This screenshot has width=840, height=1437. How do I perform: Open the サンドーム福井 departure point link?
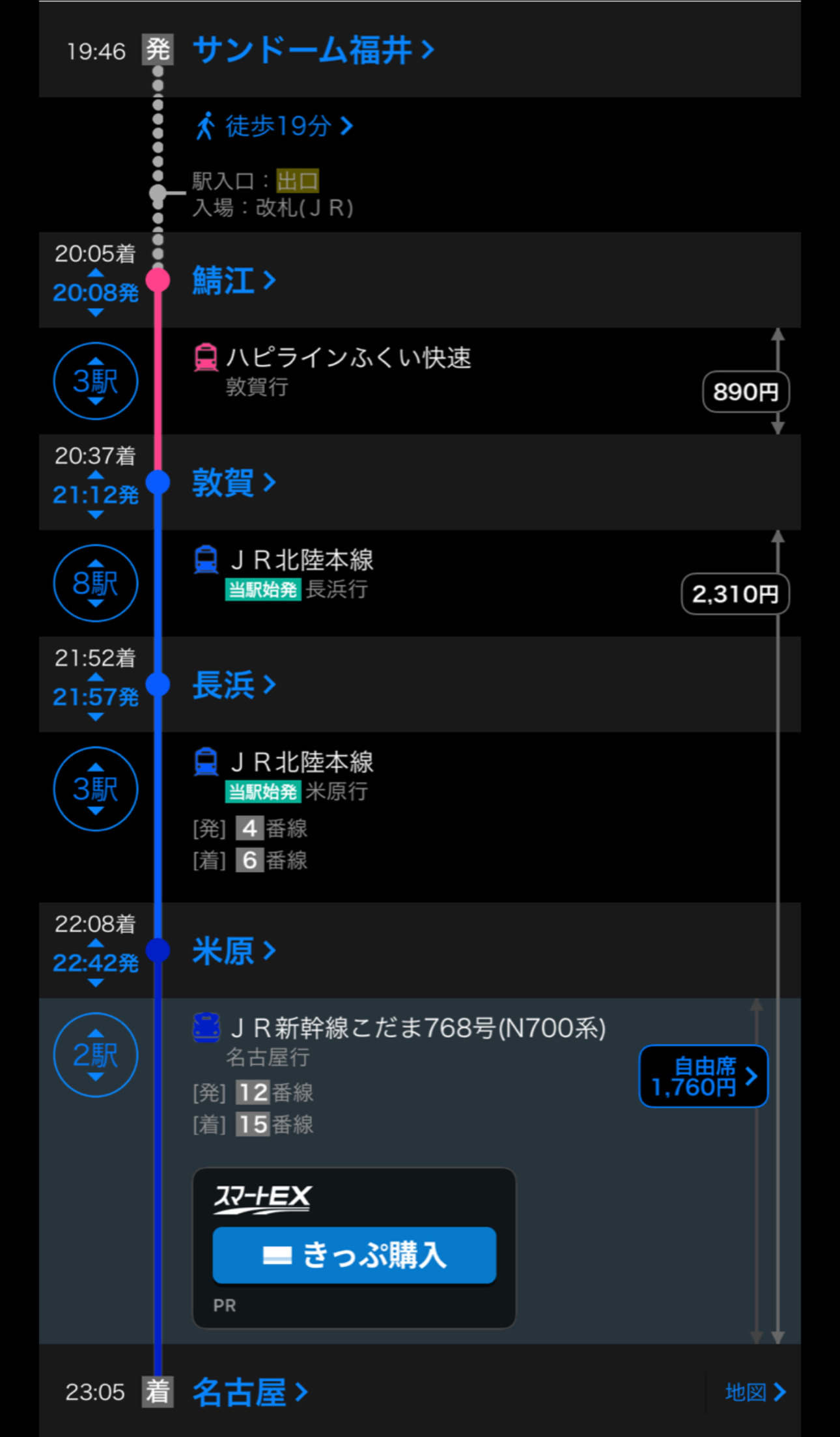[x=314, y=50]
